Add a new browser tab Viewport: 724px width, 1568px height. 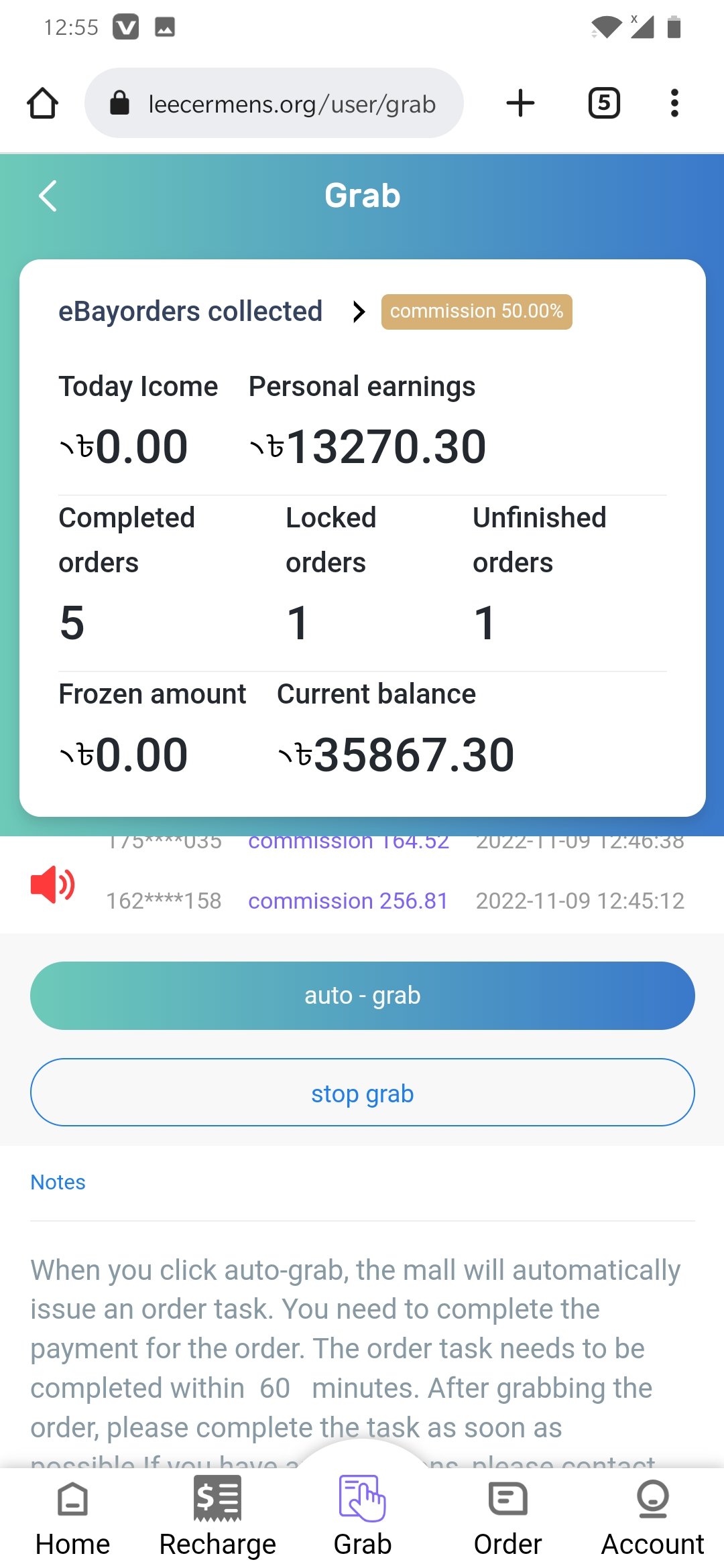520,104
